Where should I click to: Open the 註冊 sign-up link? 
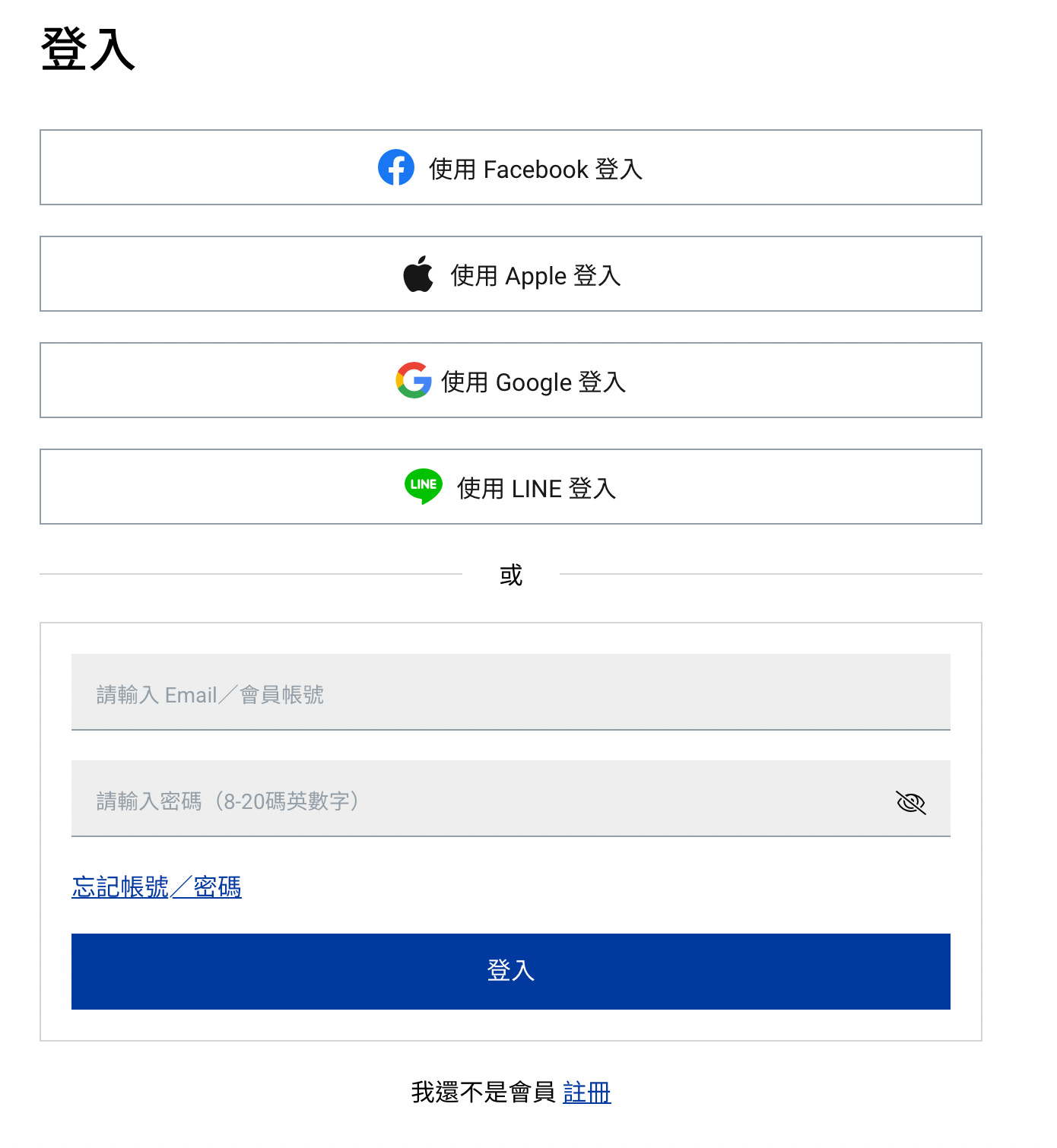coord(586,1093)
